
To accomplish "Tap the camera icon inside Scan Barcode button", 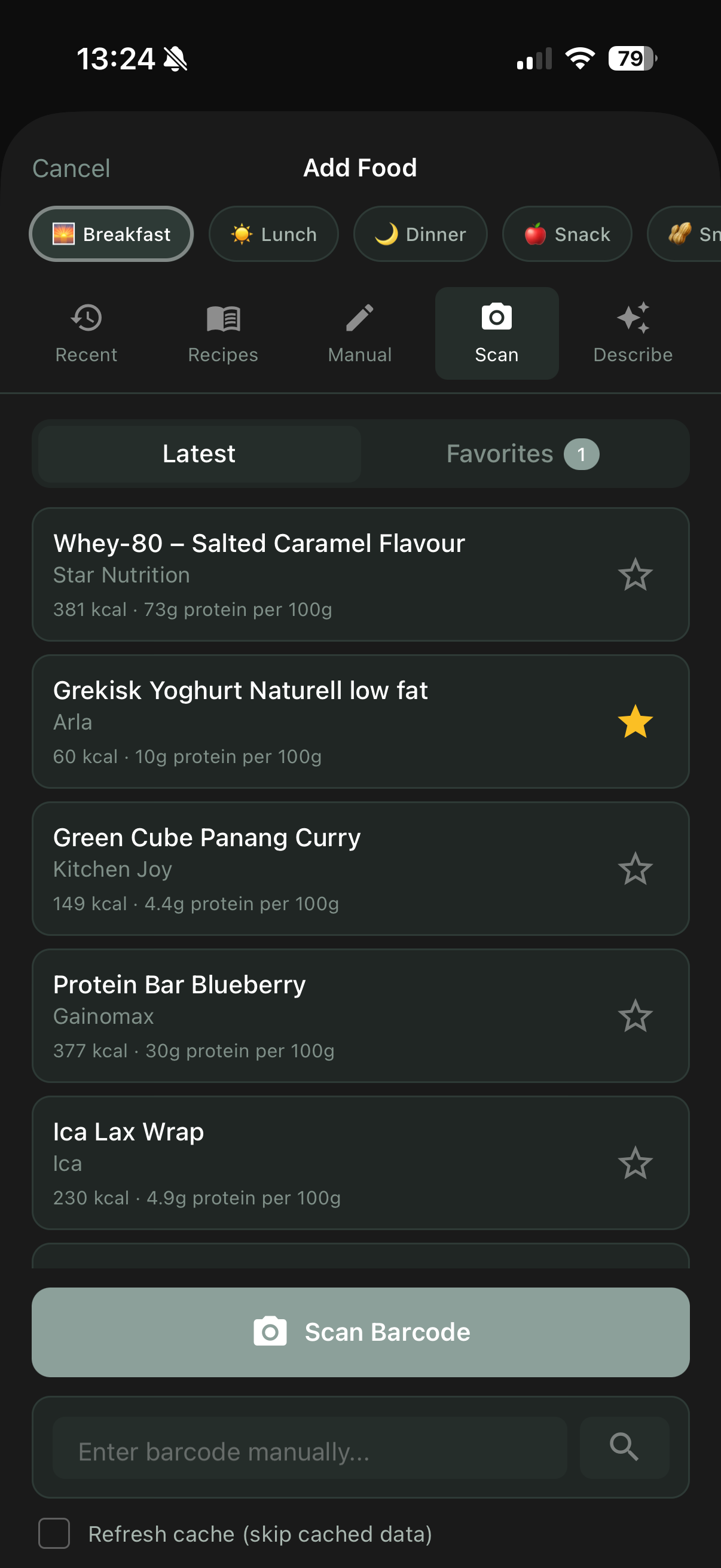I will (x=271, y=1331).
